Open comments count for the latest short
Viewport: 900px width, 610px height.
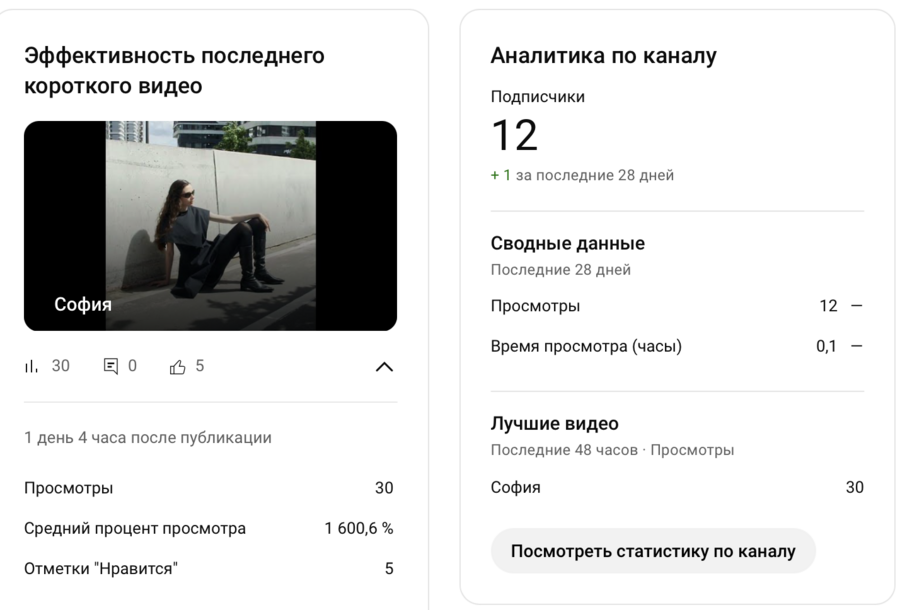pos(120,366)
